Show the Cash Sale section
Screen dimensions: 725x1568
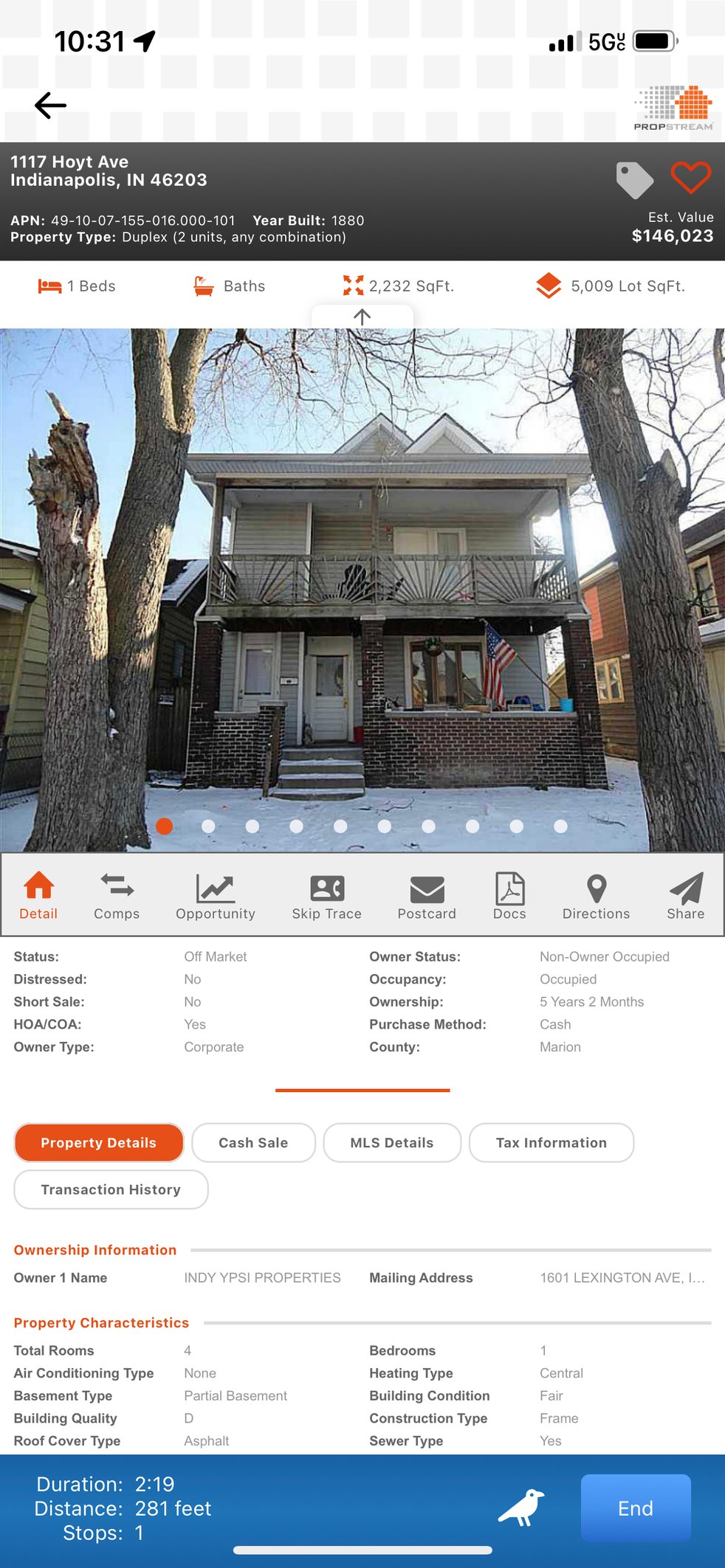[253, 1142]
